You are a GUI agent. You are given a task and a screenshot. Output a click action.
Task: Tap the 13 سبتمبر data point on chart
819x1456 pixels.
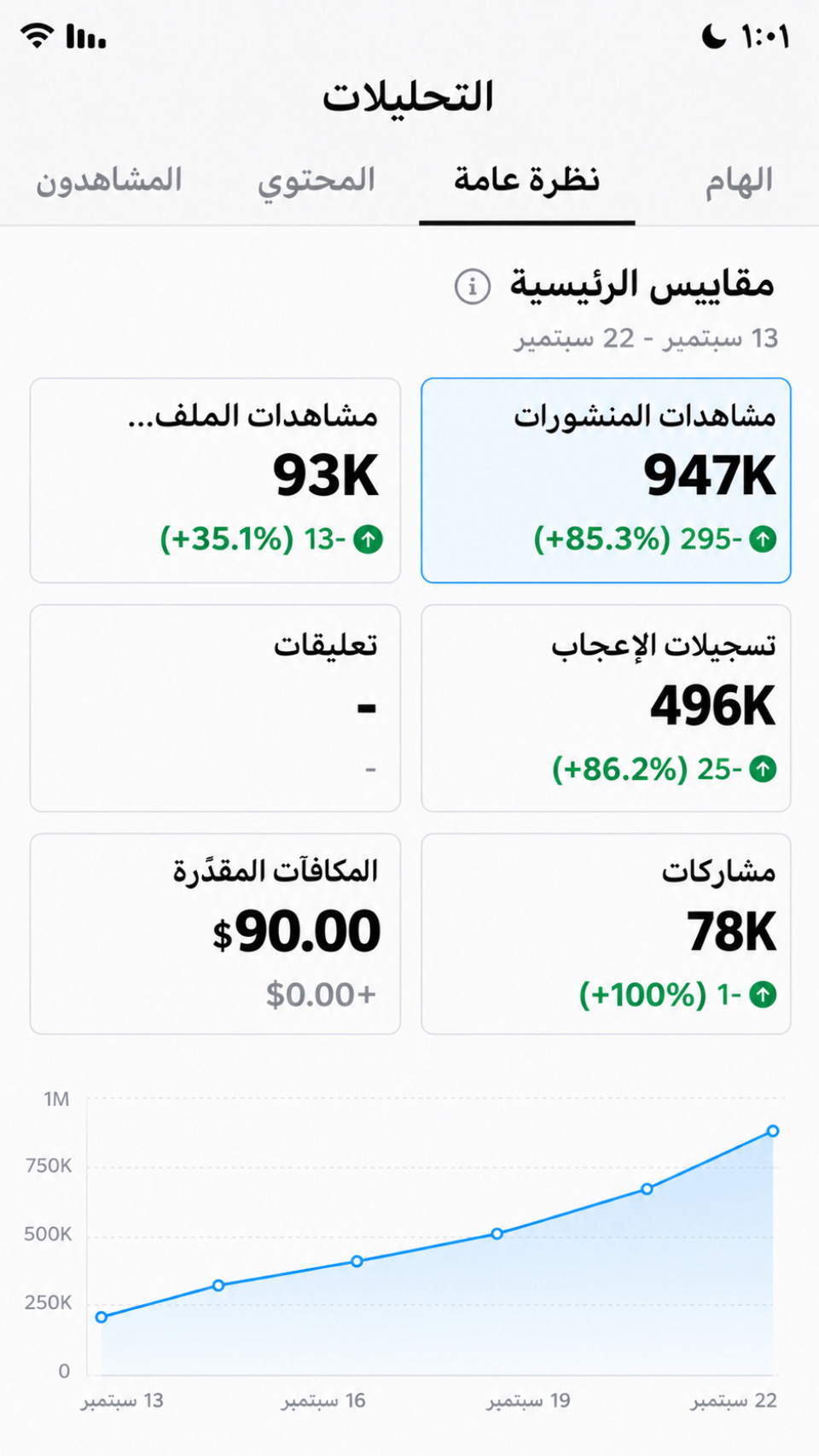[102, 1317]
